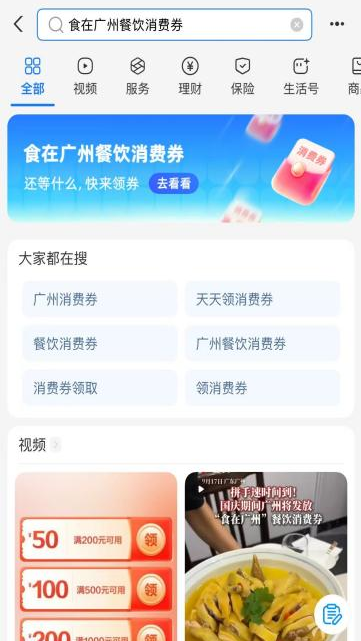Tap the search field with 食在广州餐饮消费券
The width and height of the screenshot is (361, 641).
click(175, 25)
